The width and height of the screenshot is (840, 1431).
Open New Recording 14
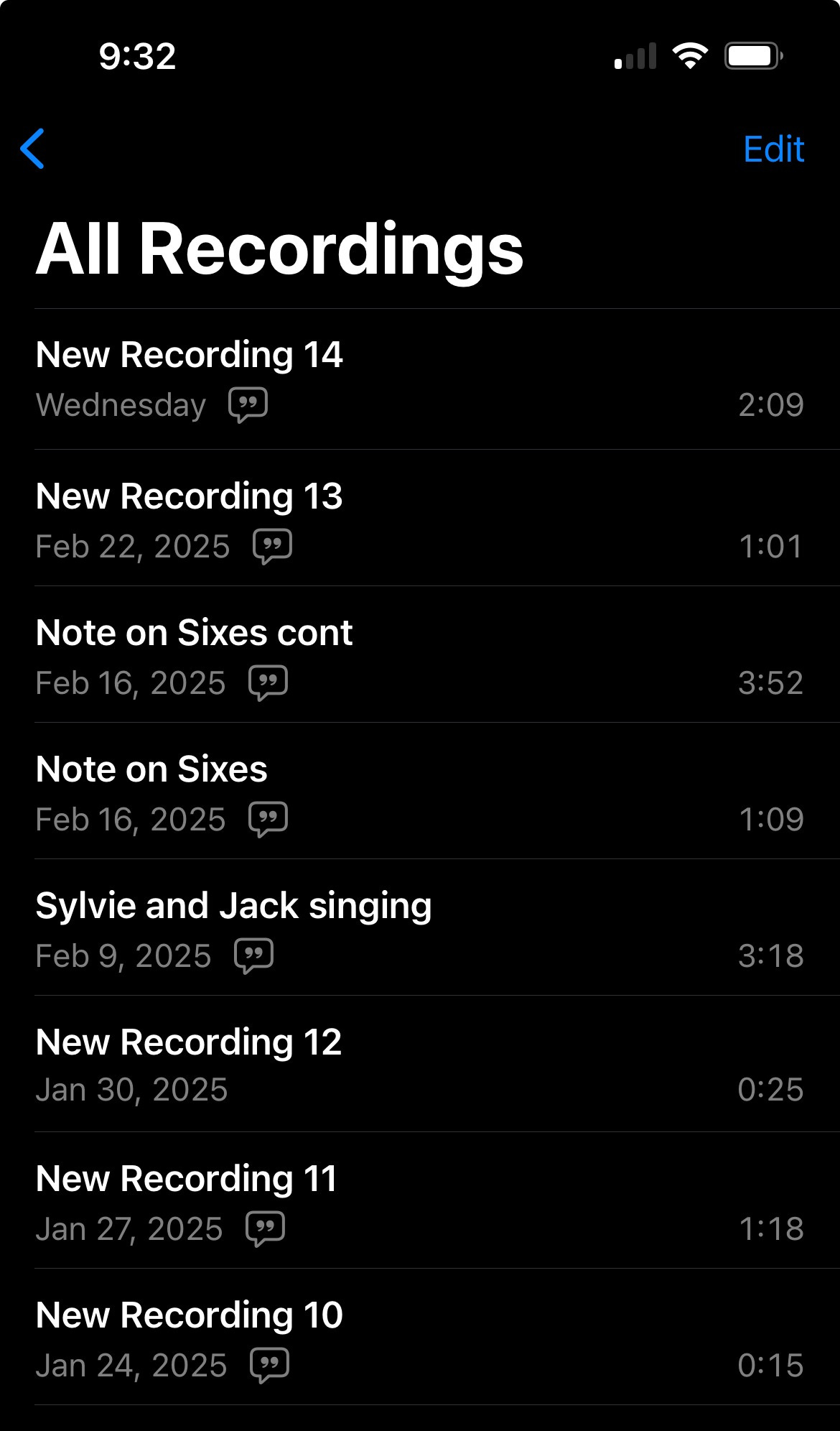click(190, 356)
